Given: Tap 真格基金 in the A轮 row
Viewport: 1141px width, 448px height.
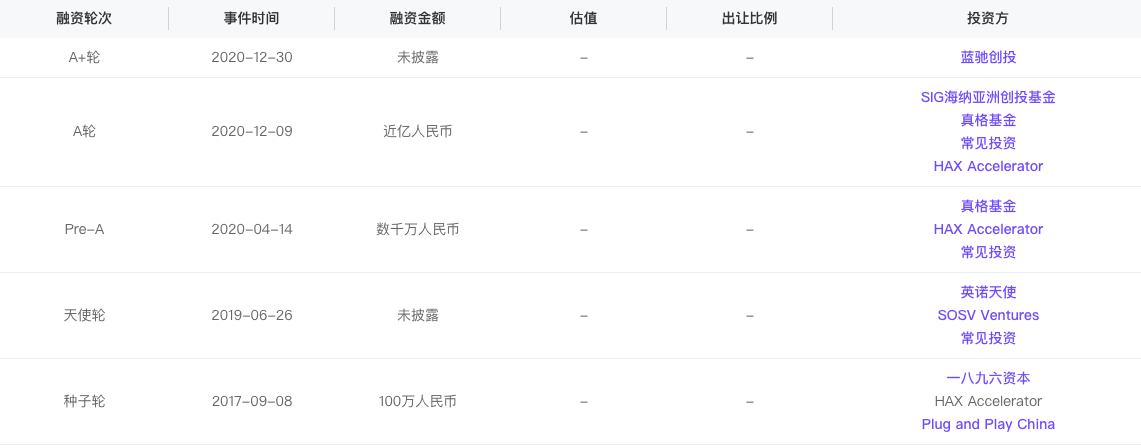Looking at the screenshot, I should 988,121.
